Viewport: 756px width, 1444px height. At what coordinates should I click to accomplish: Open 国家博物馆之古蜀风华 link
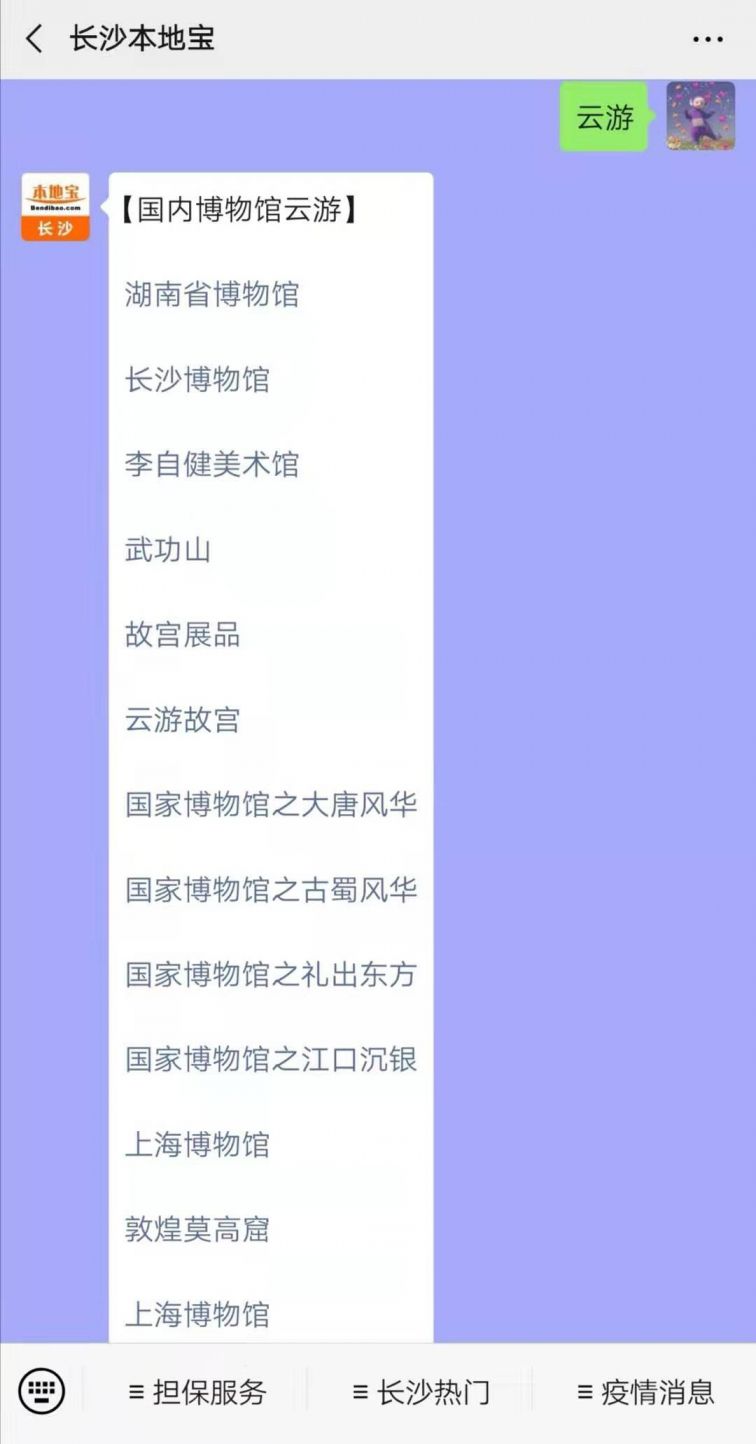pyautogui.click(x=270, y=889)
